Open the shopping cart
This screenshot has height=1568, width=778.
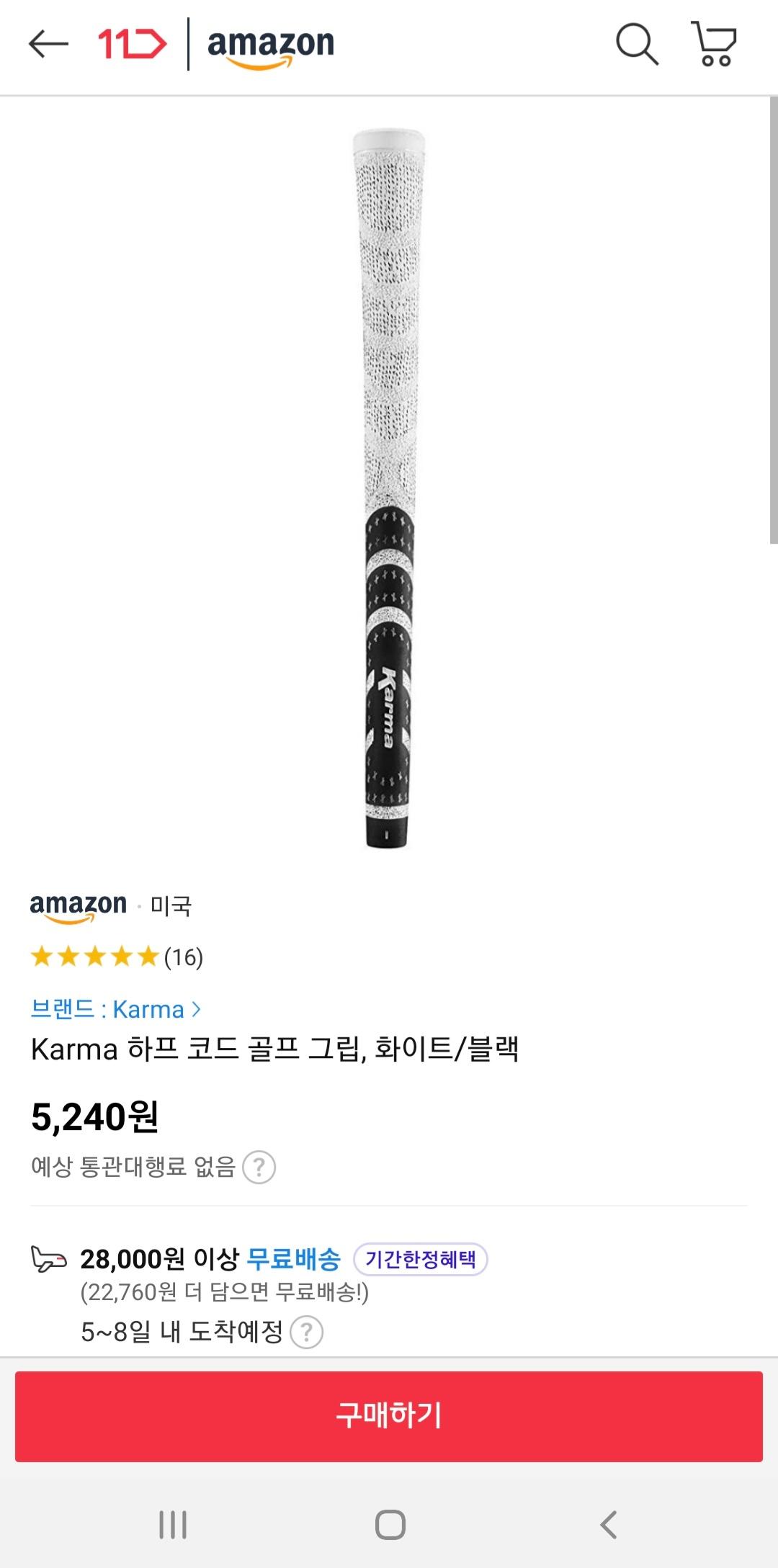coord(714,45)
